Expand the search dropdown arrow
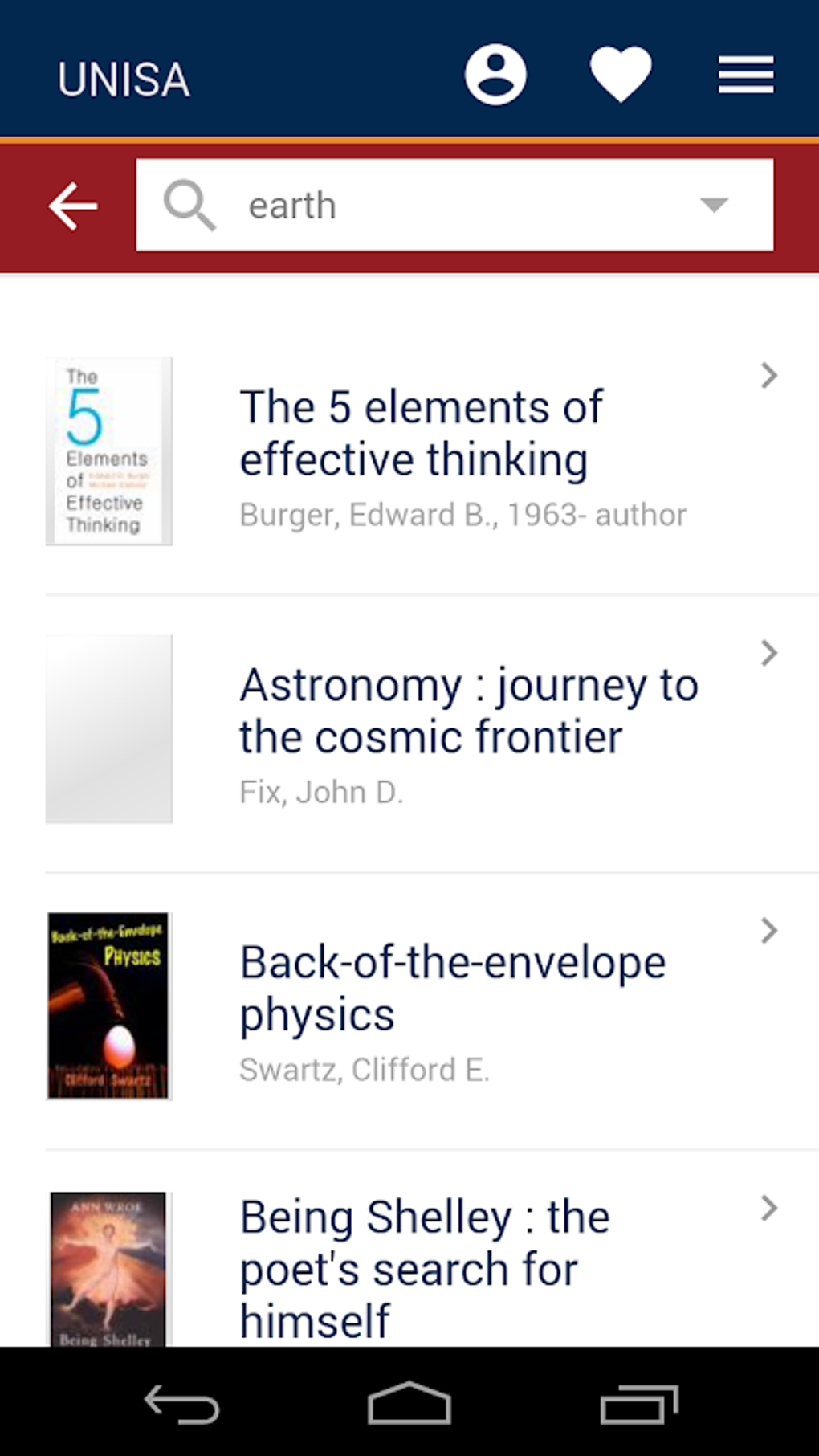The width and height of the screenshot is (819, 1456). click(714, 205)
